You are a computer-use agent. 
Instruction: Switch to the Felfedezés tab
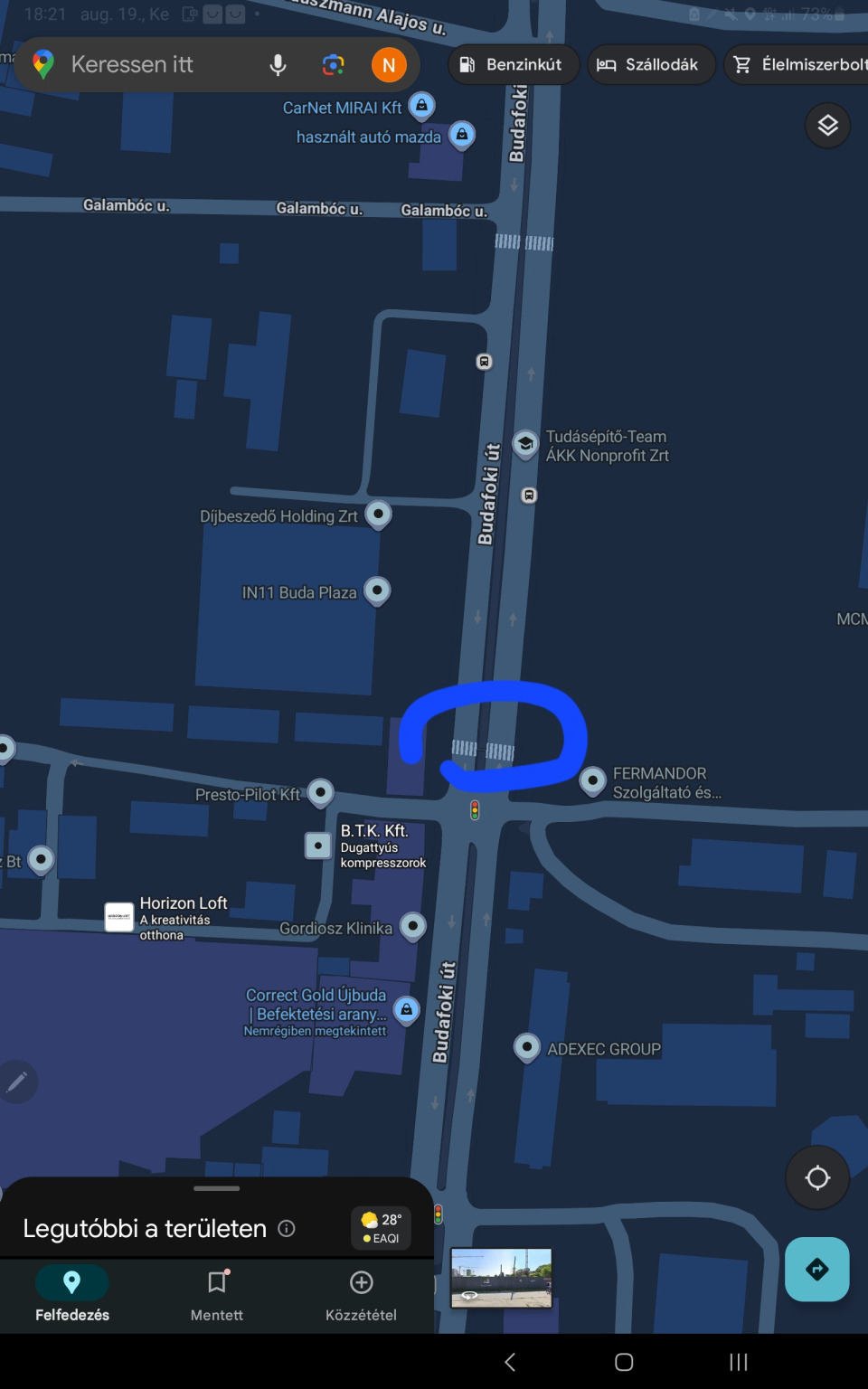[72, 1293]
